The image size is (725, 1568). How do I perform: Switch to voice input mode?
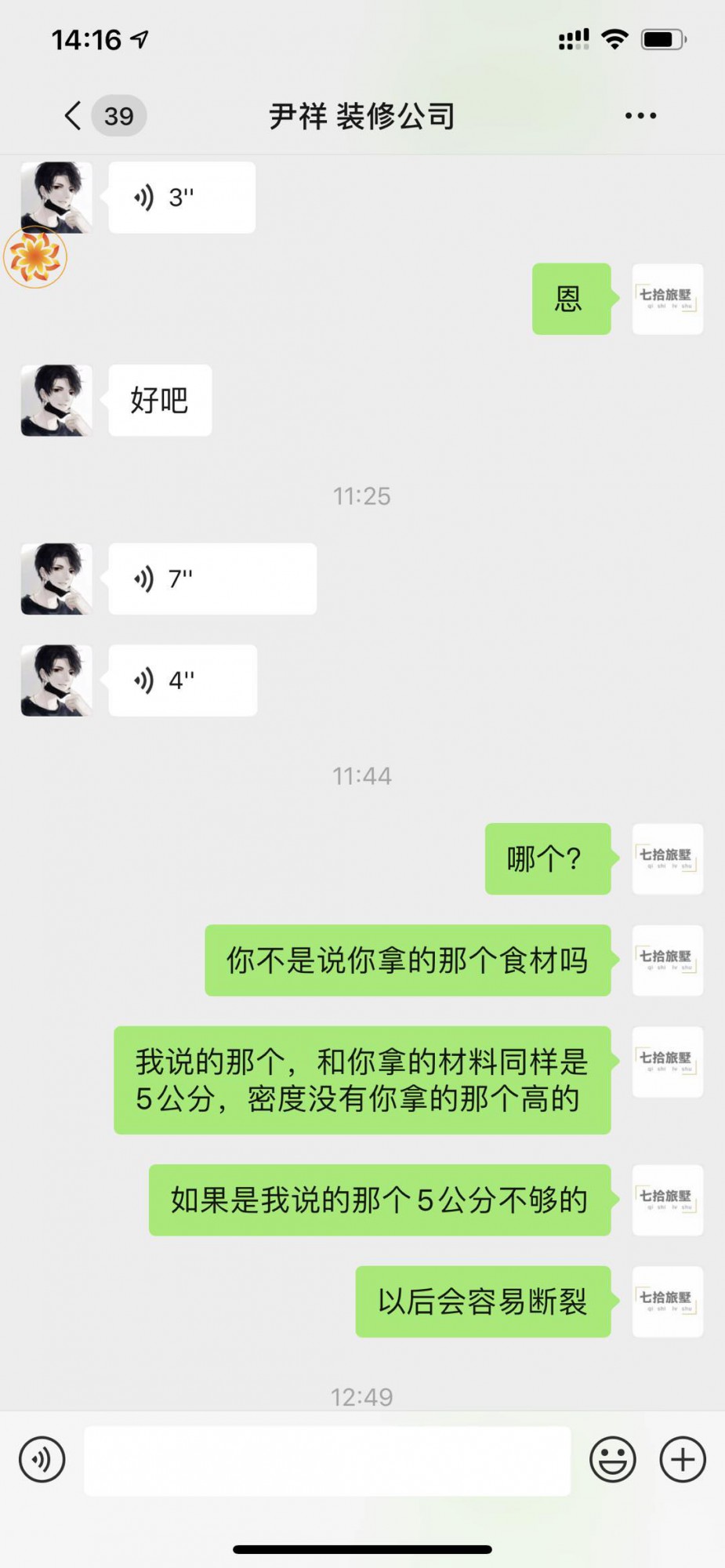(x=42, y=1460)
